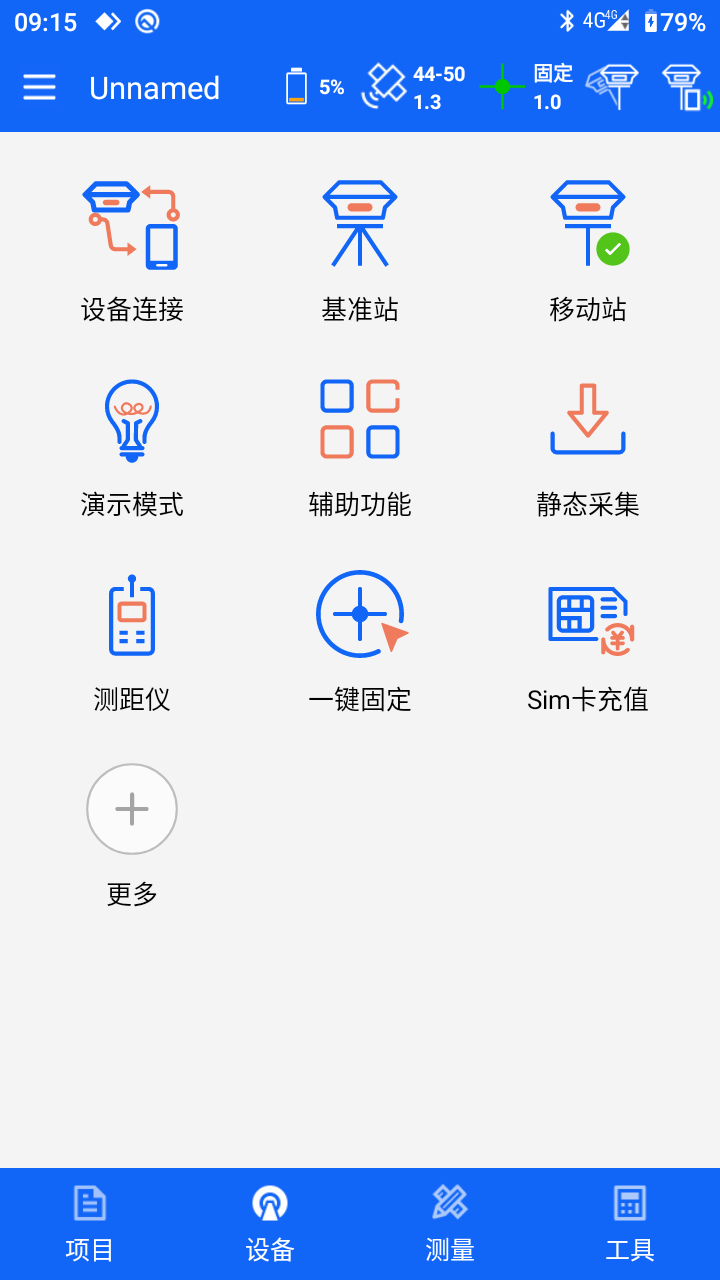Tap the 固定 solution status indicator
The height and width of the screenshot is (1280, 720).
(x=527, y=88)
